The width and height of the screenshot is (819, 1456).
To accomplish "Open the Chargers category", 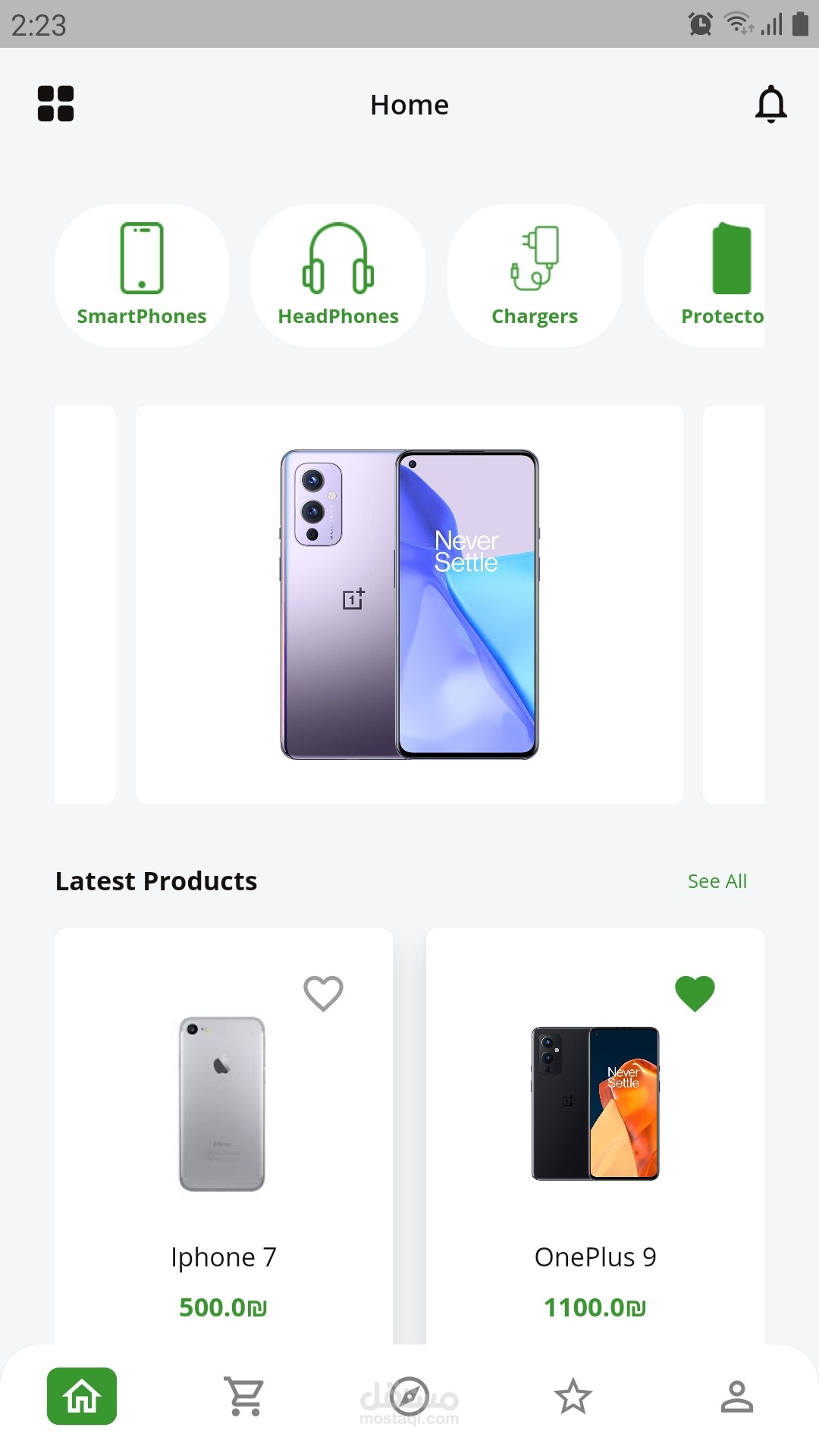I will 535,276.
